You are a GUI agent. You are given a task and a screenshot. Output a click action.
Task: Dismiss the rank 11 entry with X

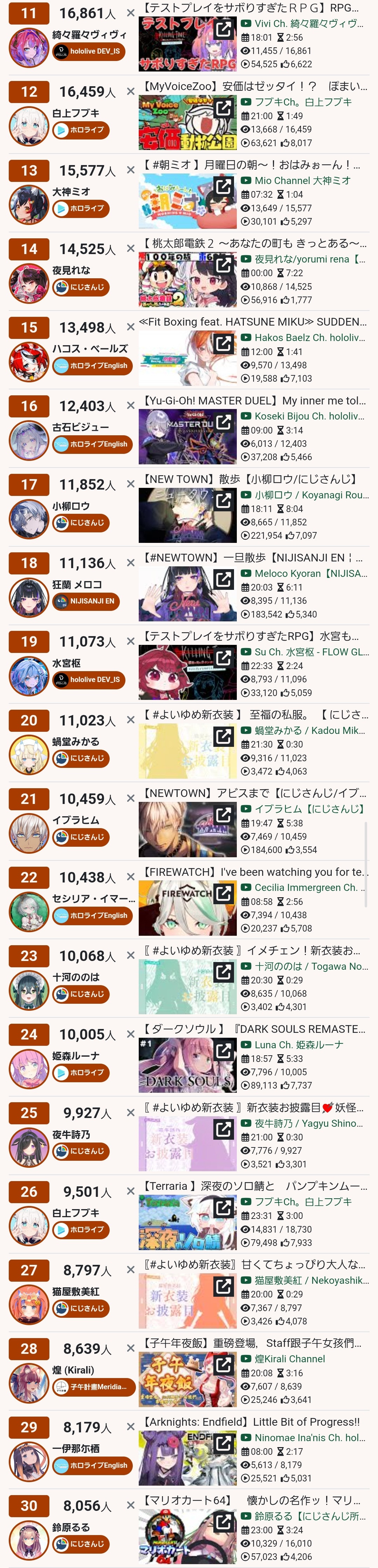click(130, 13)
